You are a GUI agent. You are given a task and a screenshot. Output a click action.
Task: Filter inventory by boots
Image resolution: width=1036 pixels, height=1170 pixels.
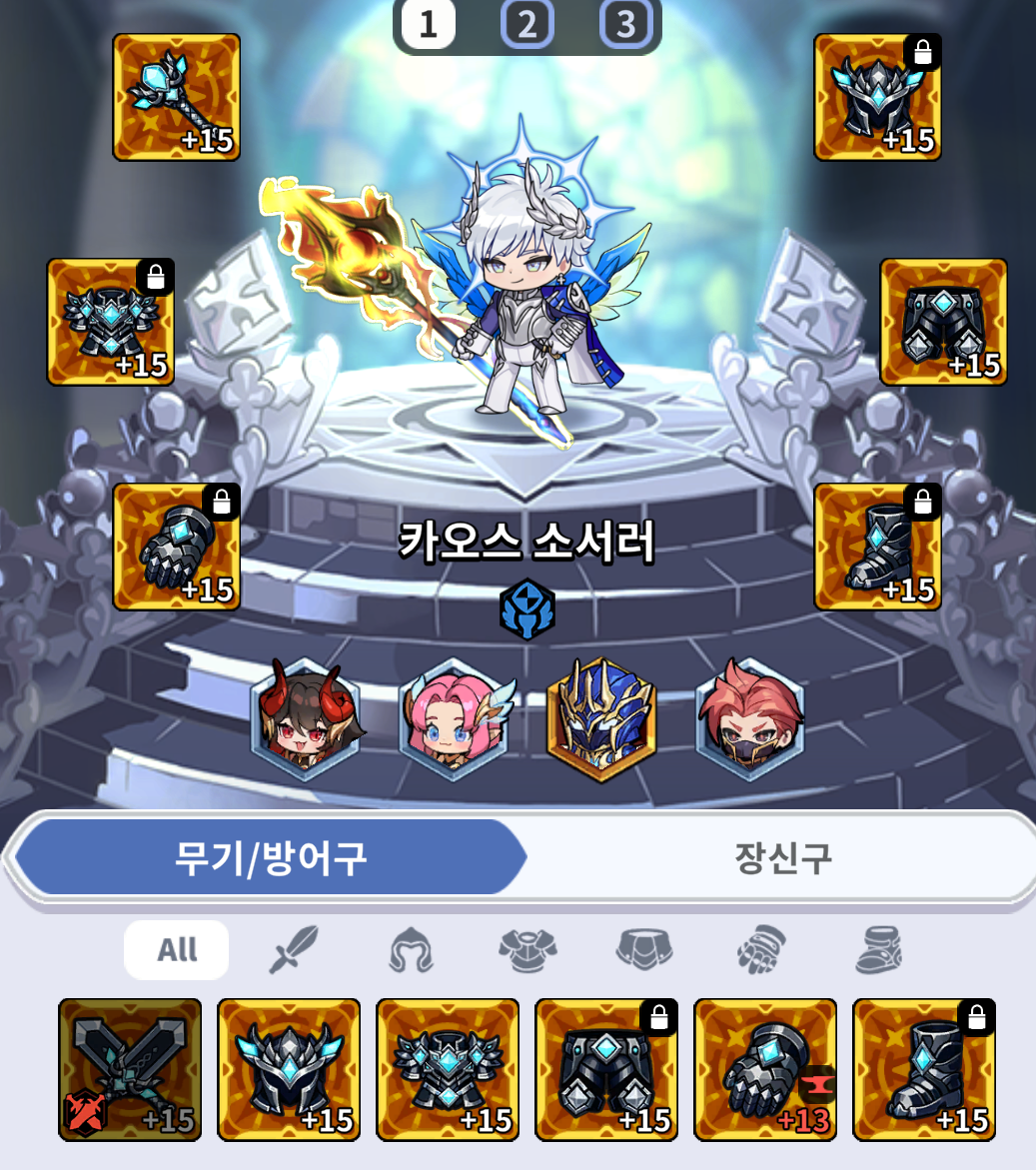[879, 949]
